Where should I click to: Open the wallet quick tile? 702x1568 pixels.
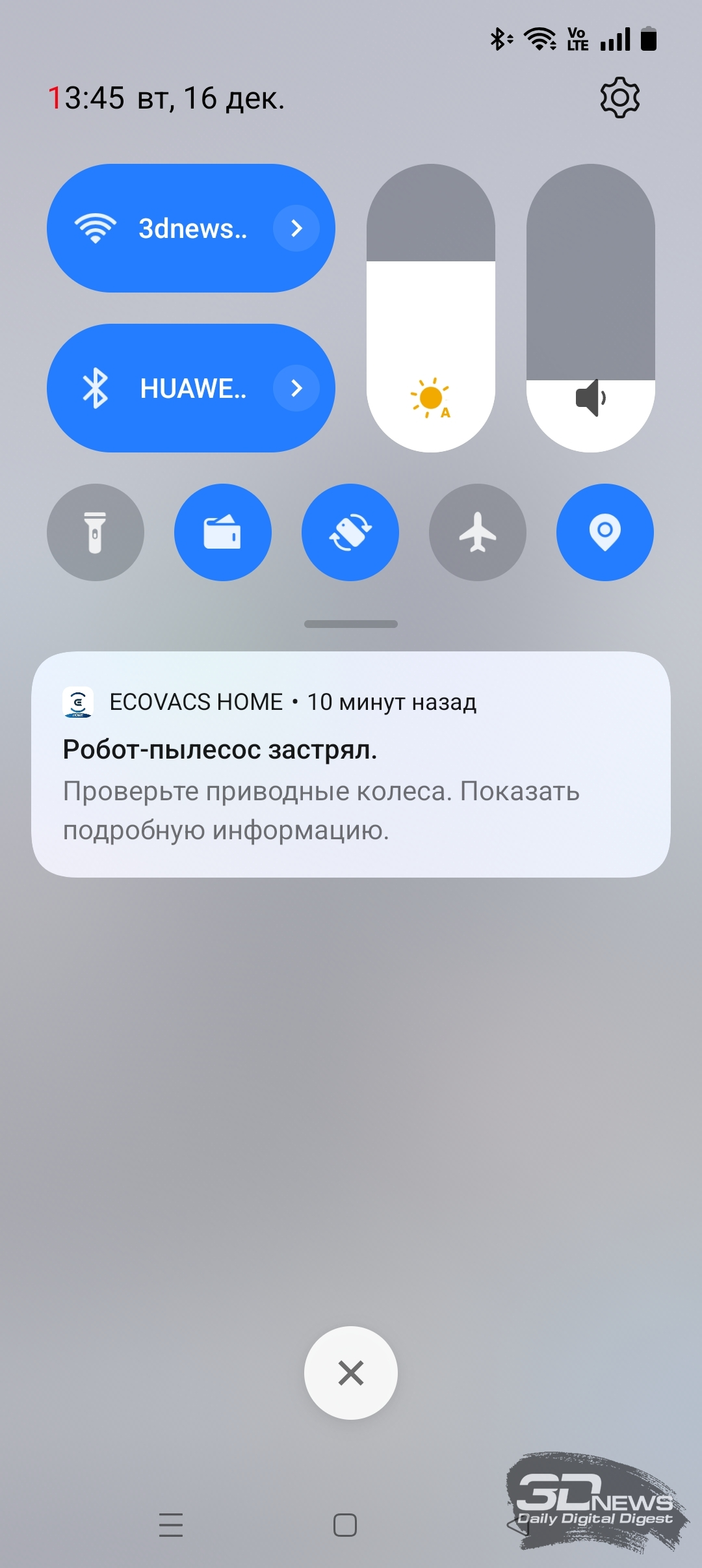coord(223,532)
